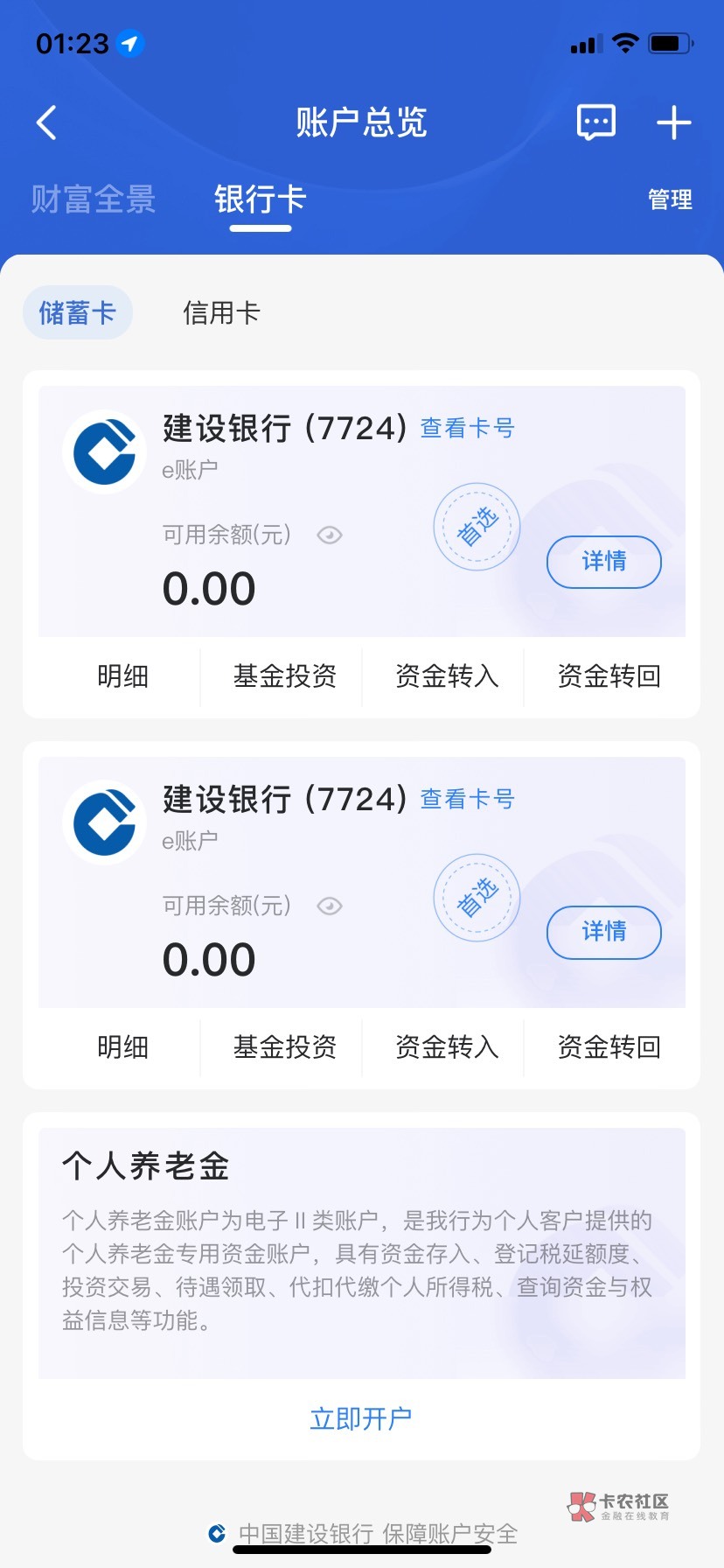Open 资金转入 on the second 建设银行 card

pyautogui.click(x=447, y=1047)
